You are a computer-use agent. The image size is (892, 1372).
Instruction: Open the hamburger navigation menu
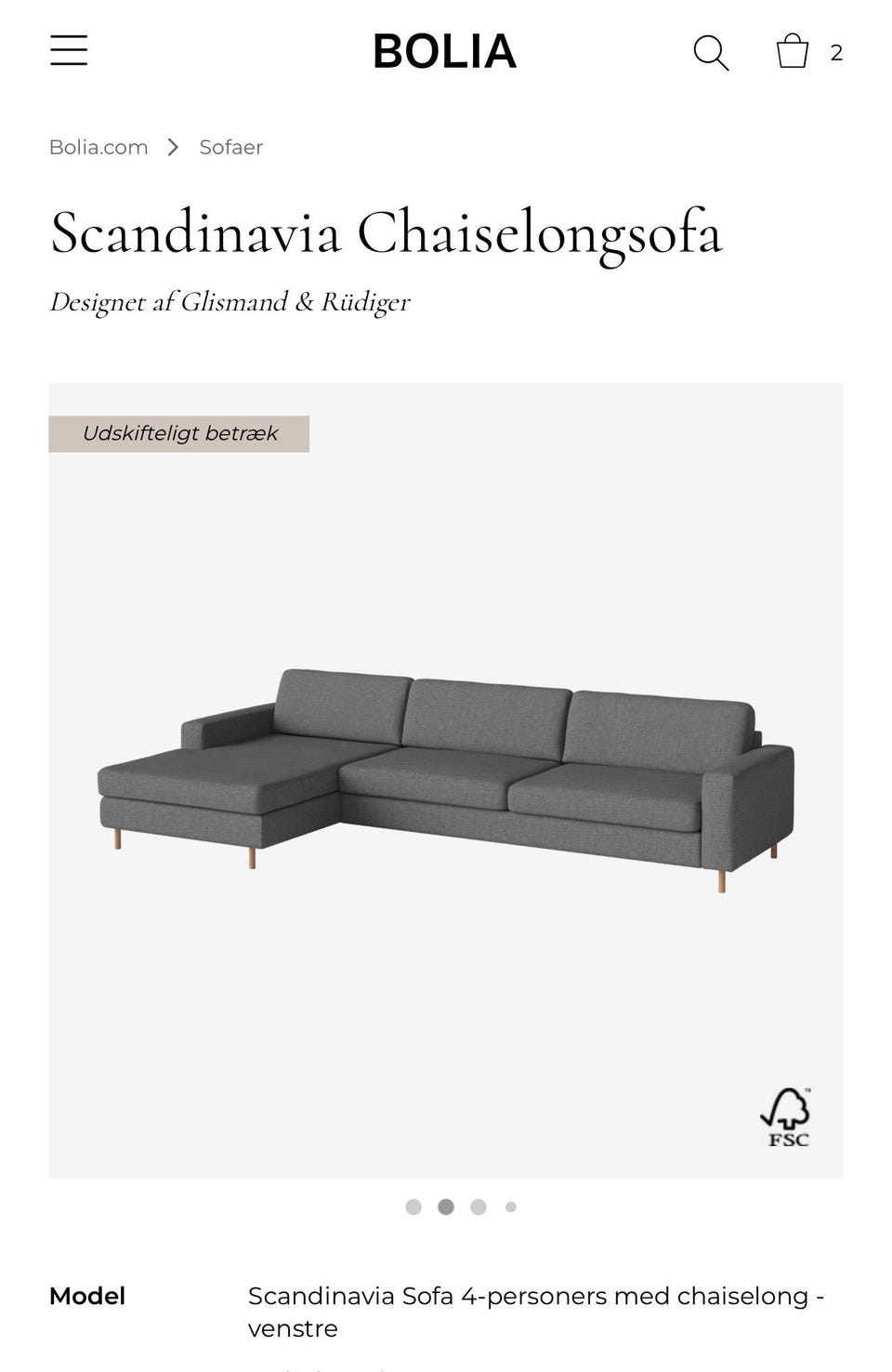pos(70,51)
